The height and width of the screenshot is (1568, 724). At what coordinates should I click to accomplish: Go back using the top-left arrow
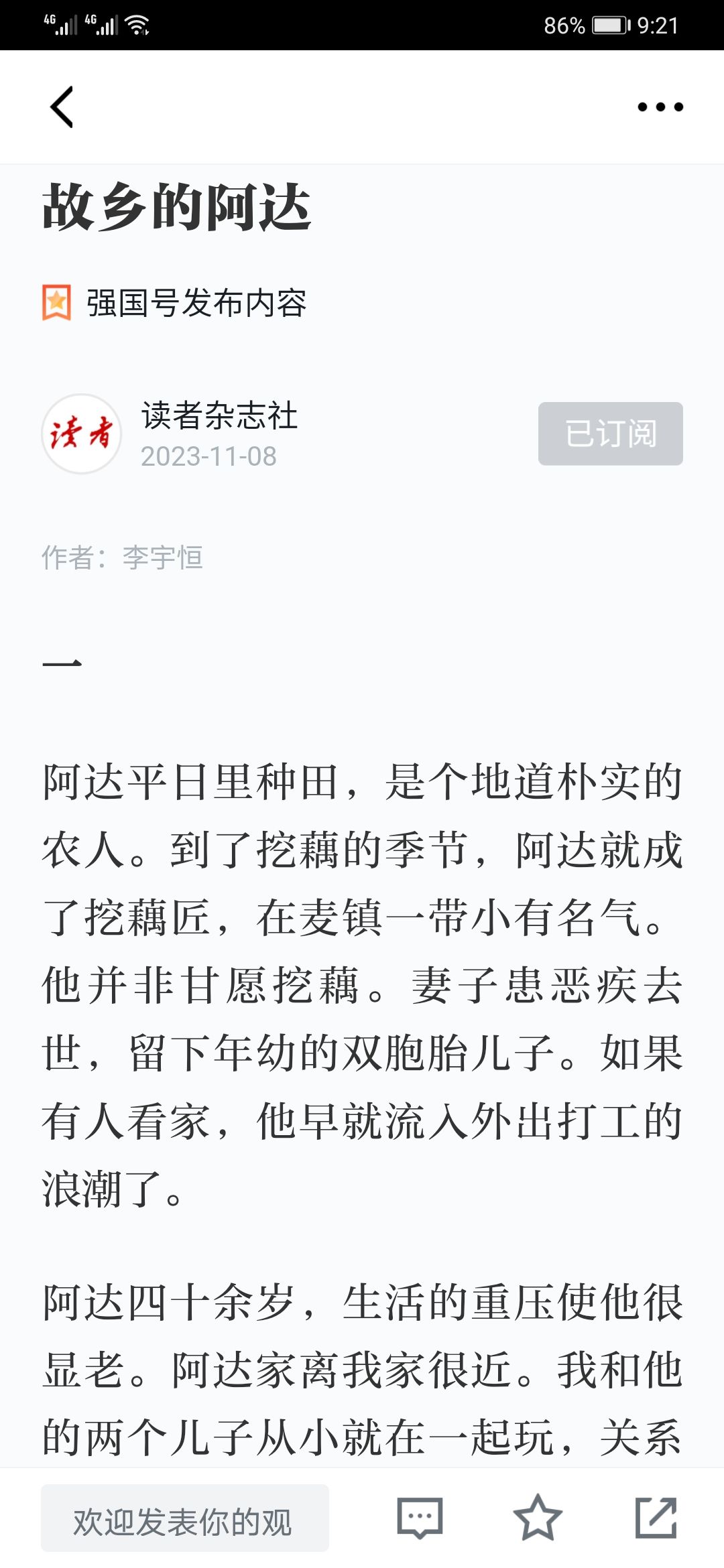(62, 107)
